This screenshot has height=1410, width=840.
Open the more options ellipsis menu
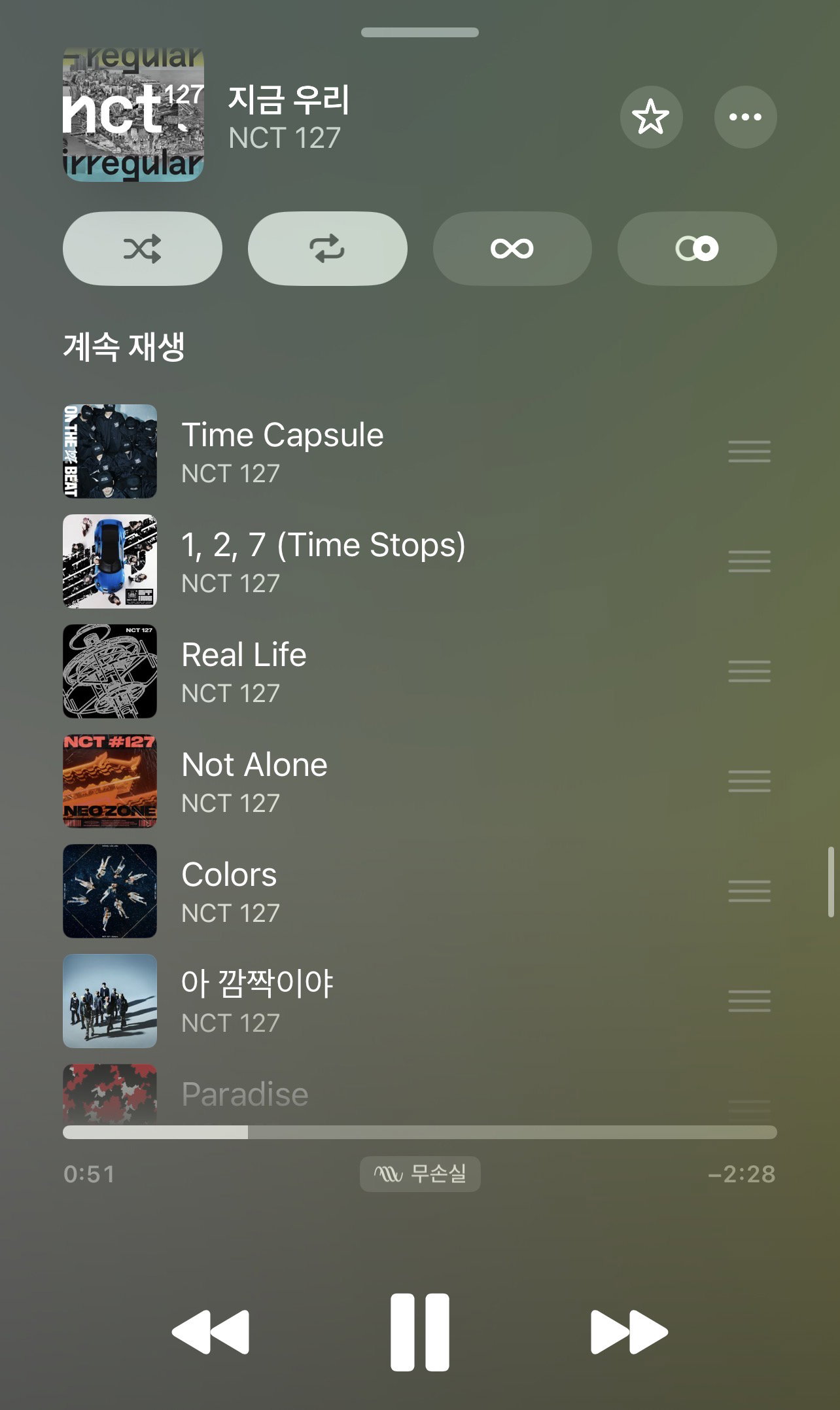click(745, 117)
